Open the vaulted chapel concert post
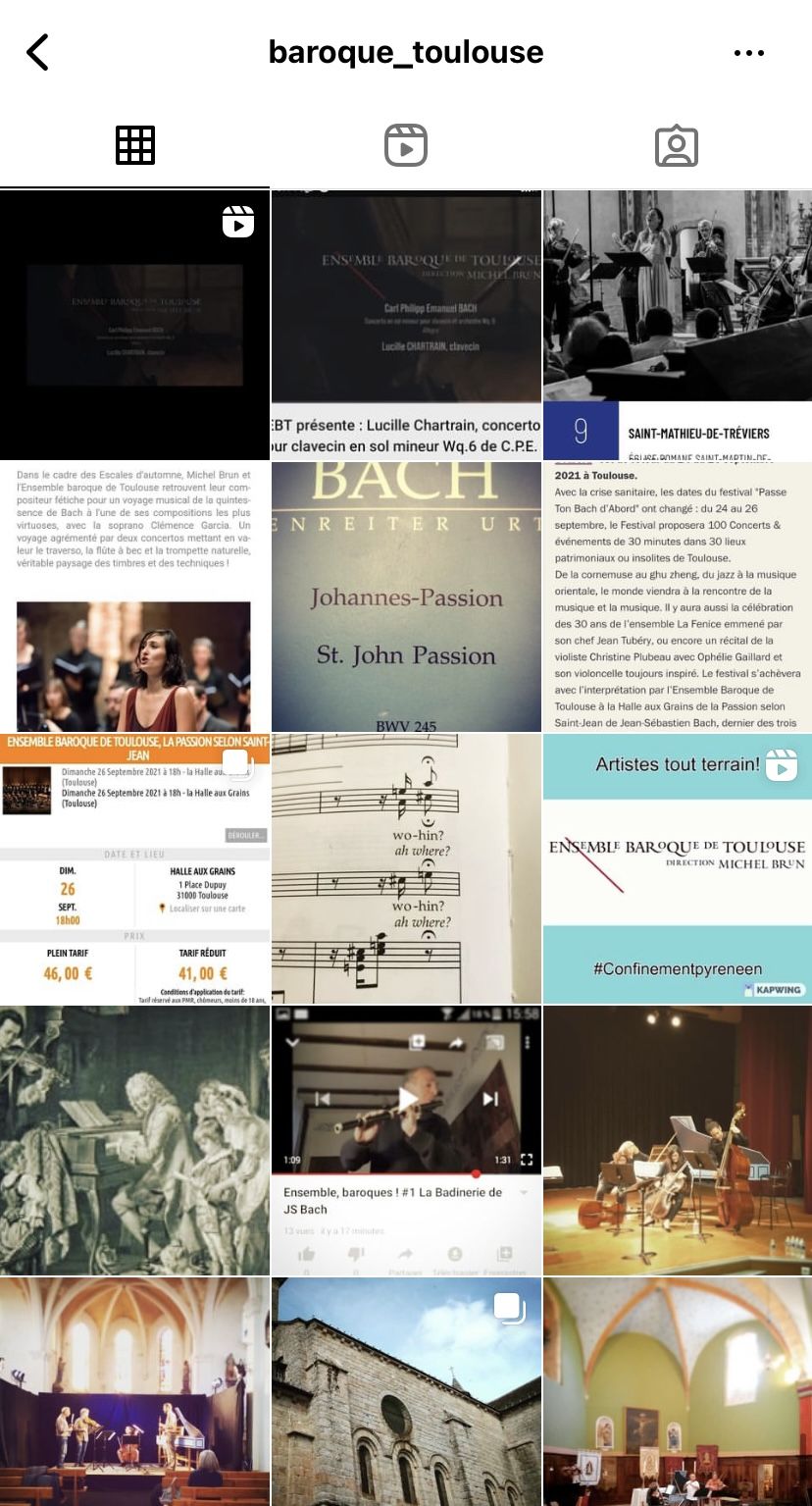The image size is (812, 1506). pos(134,1391)
